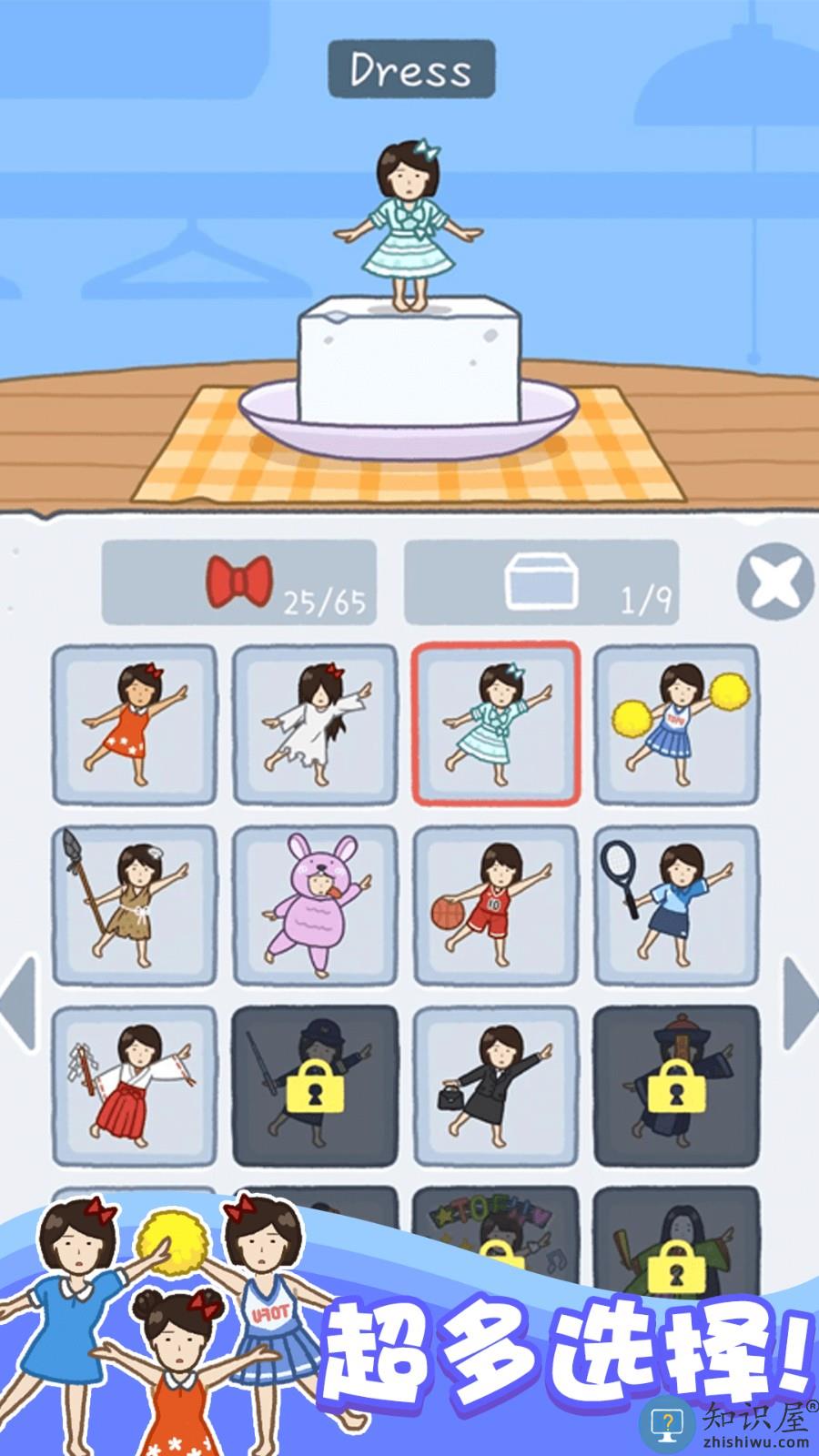Screen dimensions: 819x1456
Task: Close the outfit selection panel
Action: point(775,582)
